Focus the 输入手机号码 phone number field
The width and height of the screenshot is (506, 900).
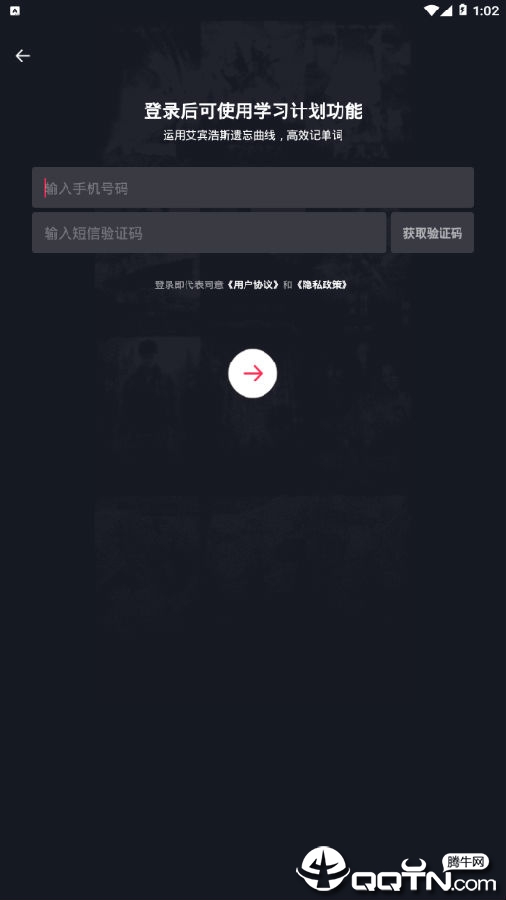click(x=253, y=188)
